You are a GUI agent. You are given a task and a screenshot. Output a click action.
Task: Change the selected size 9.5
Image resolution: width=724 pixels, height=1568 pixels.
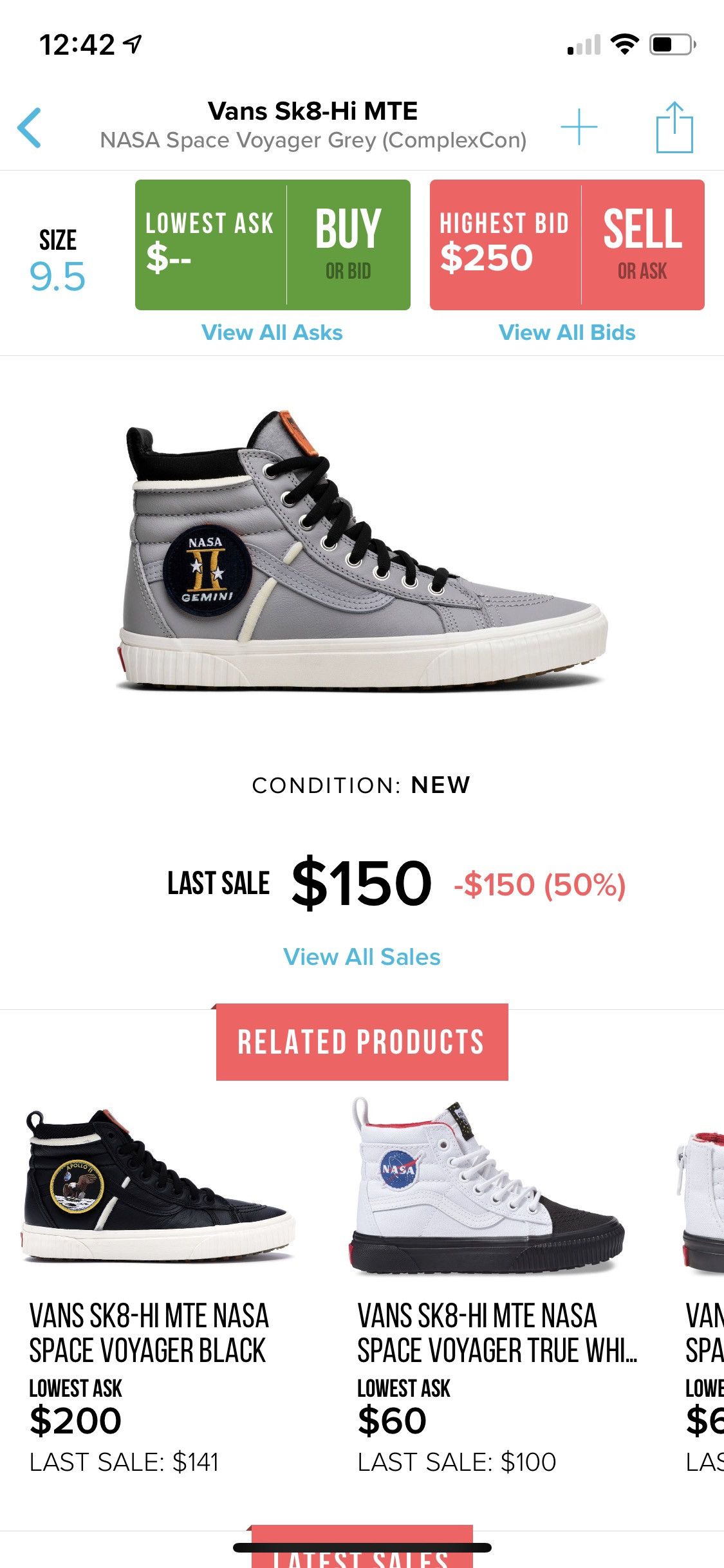pos(57,261)
